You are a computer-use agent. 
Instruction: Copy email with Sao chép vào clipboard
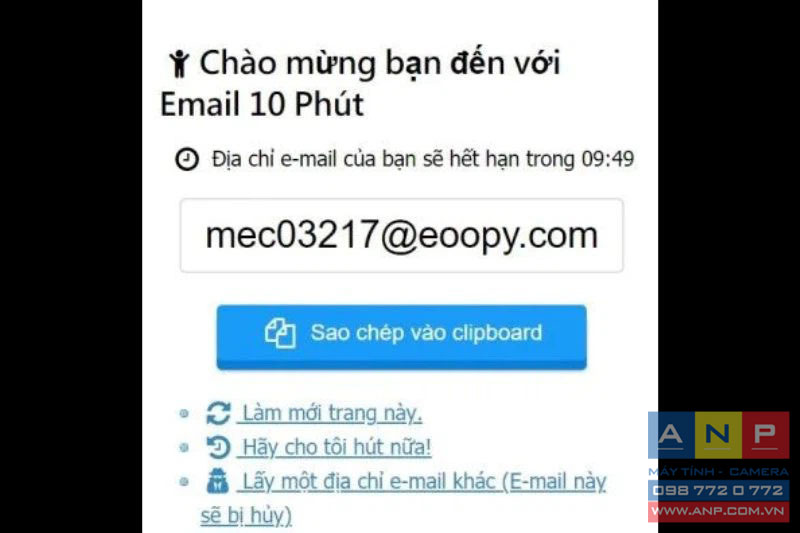tap(401, 334)
